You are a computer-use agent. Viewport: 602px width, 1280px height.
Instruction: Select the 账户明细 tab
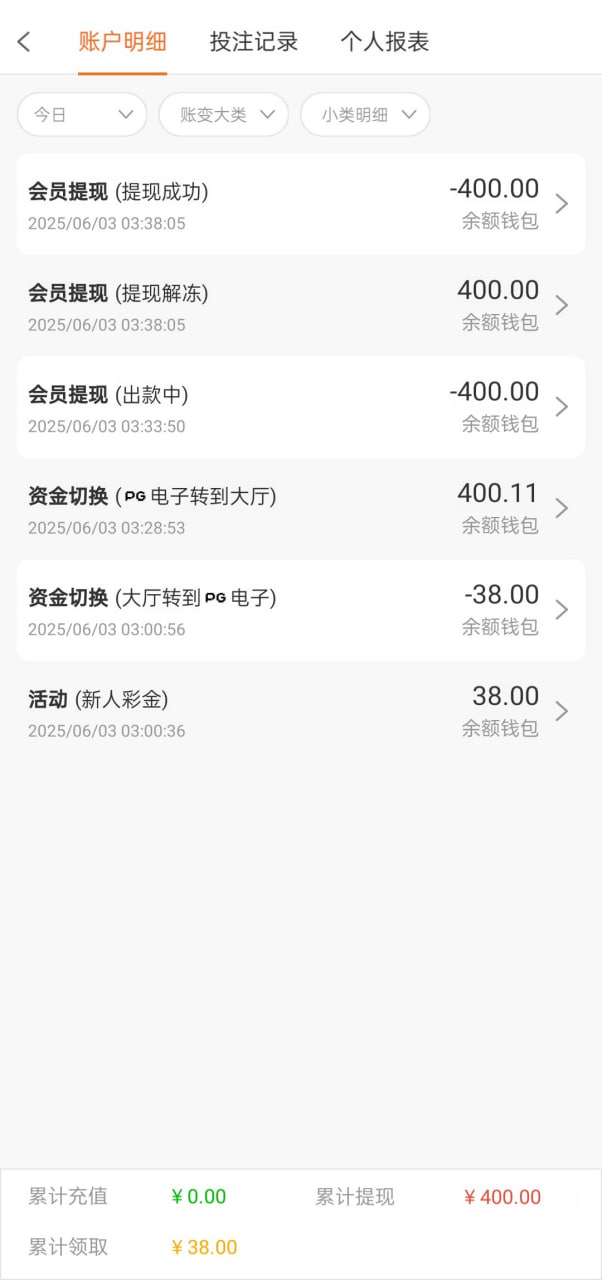click(122, 42)
